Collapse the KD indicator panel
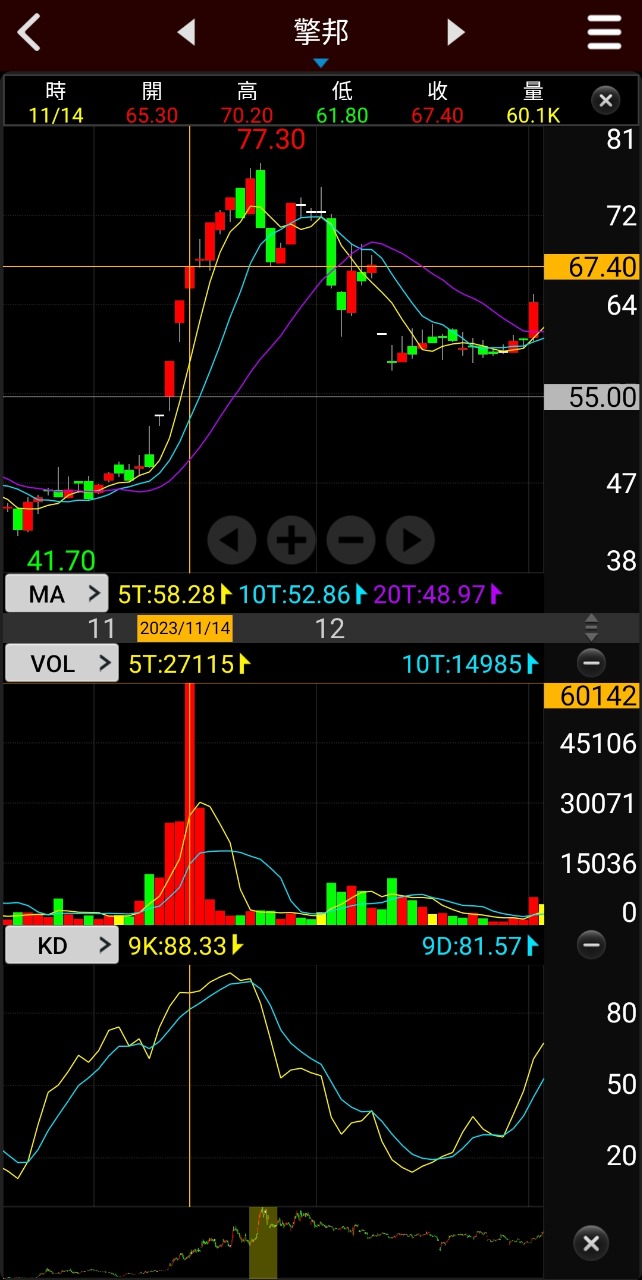 (x=591, y=945)
